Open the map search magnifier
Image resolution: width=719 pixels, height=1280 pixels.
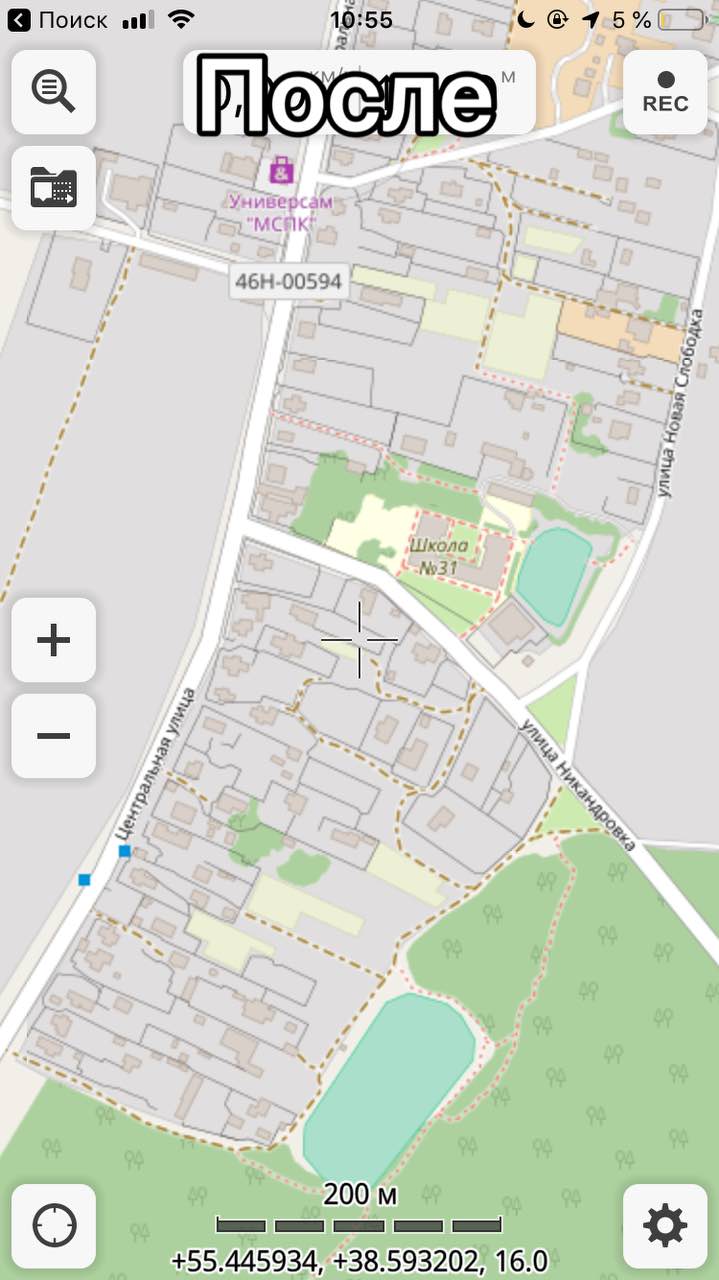pos(54,92)
